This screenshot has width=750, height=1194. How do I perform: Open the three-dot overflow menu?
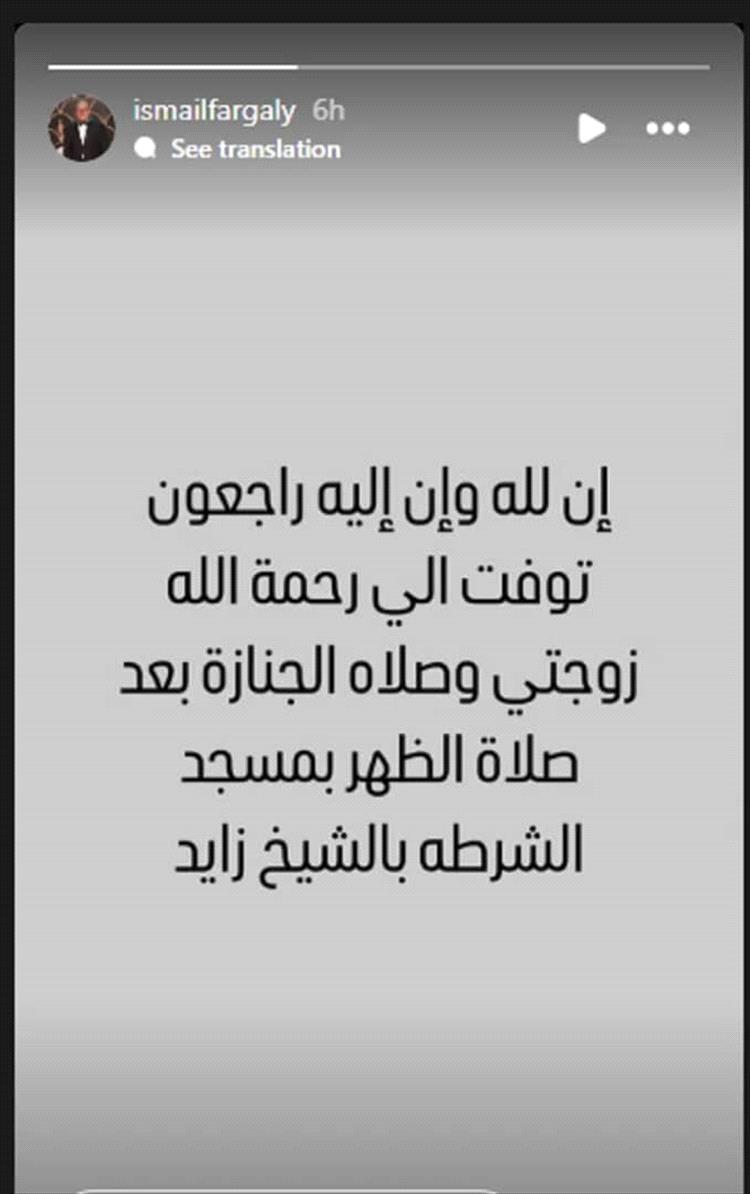[x=667, y=129]
